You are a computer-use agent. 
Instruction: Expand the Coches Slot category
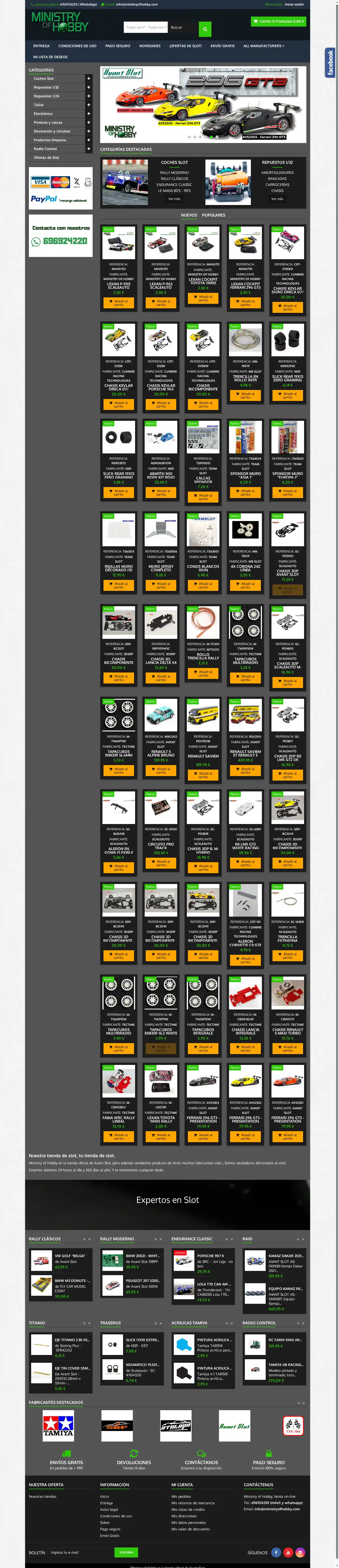(x=88, y=79)
